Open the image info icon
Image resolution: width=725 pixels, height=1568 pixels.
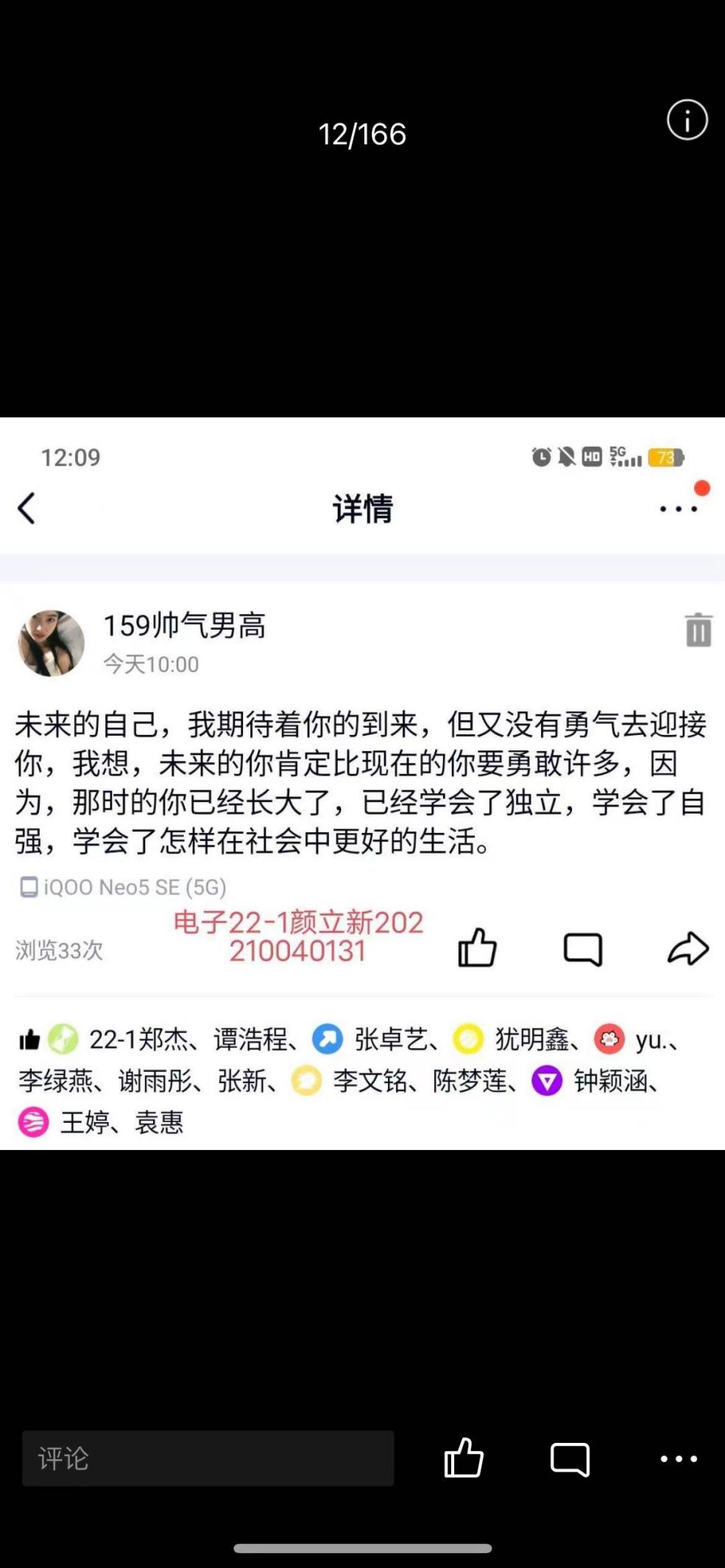[x=687, y=120]
